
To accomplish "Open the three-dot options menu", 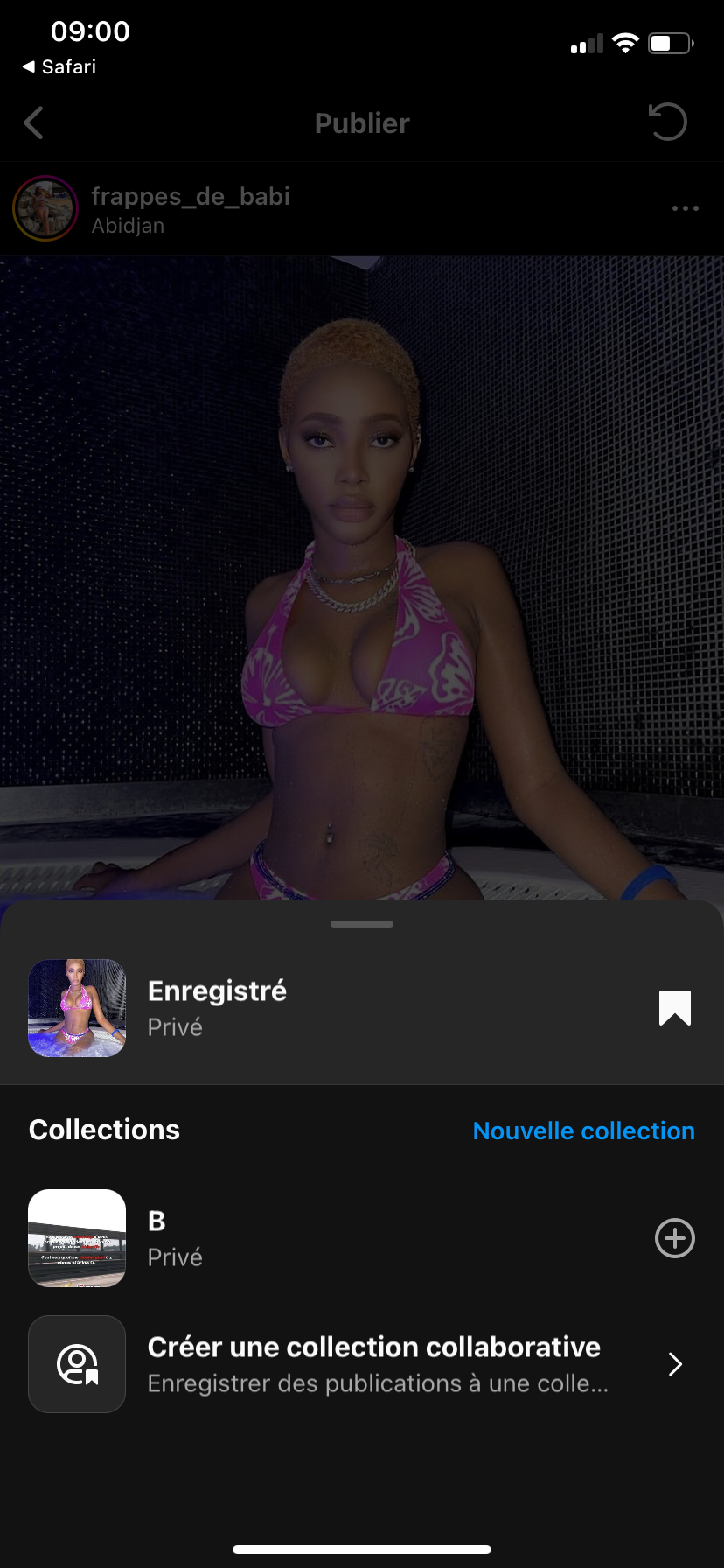I will (x=685, y=208).
